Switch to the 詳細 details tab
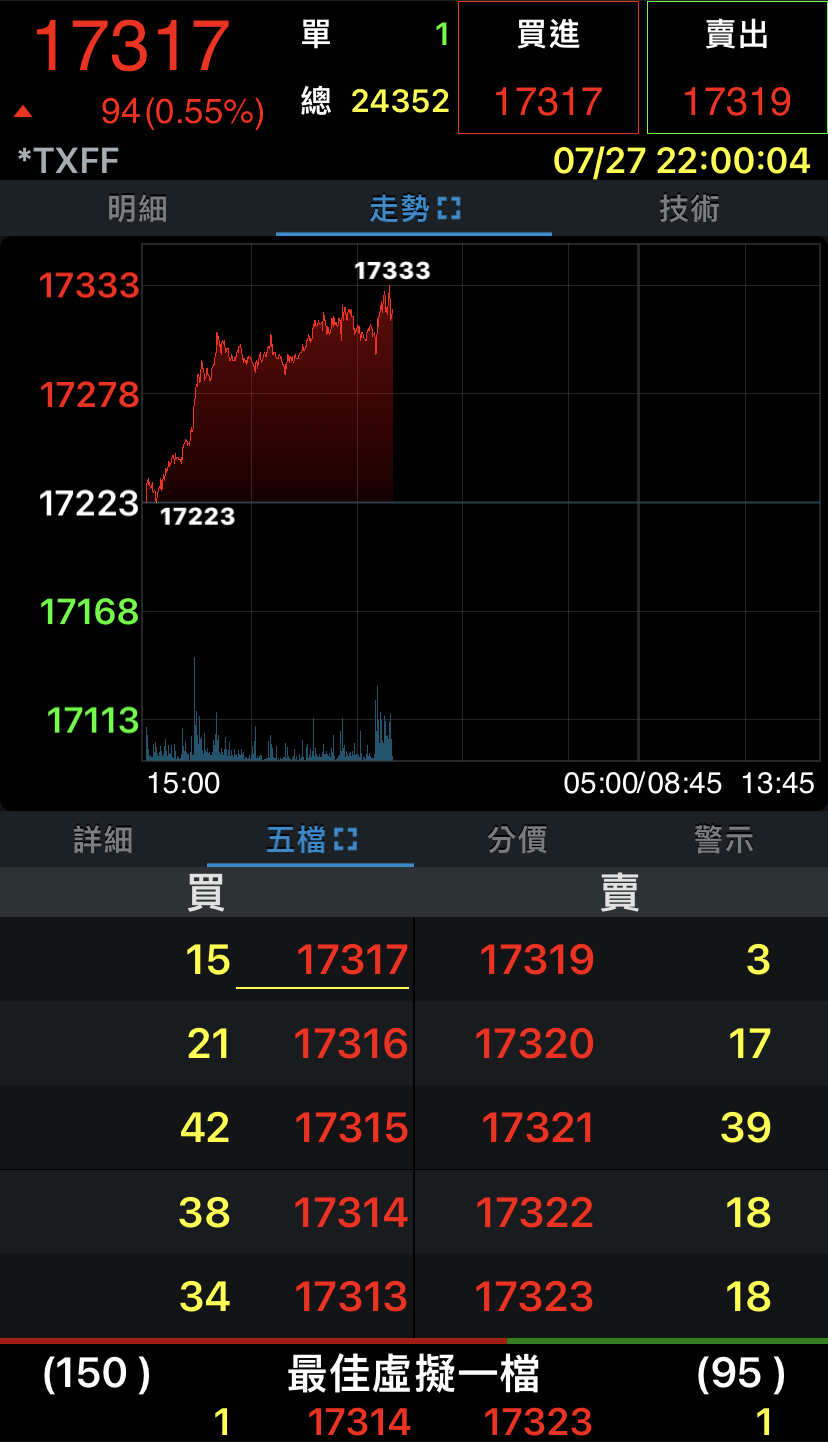This screenshot has width=828, height=1442. (x=103, y=840)
